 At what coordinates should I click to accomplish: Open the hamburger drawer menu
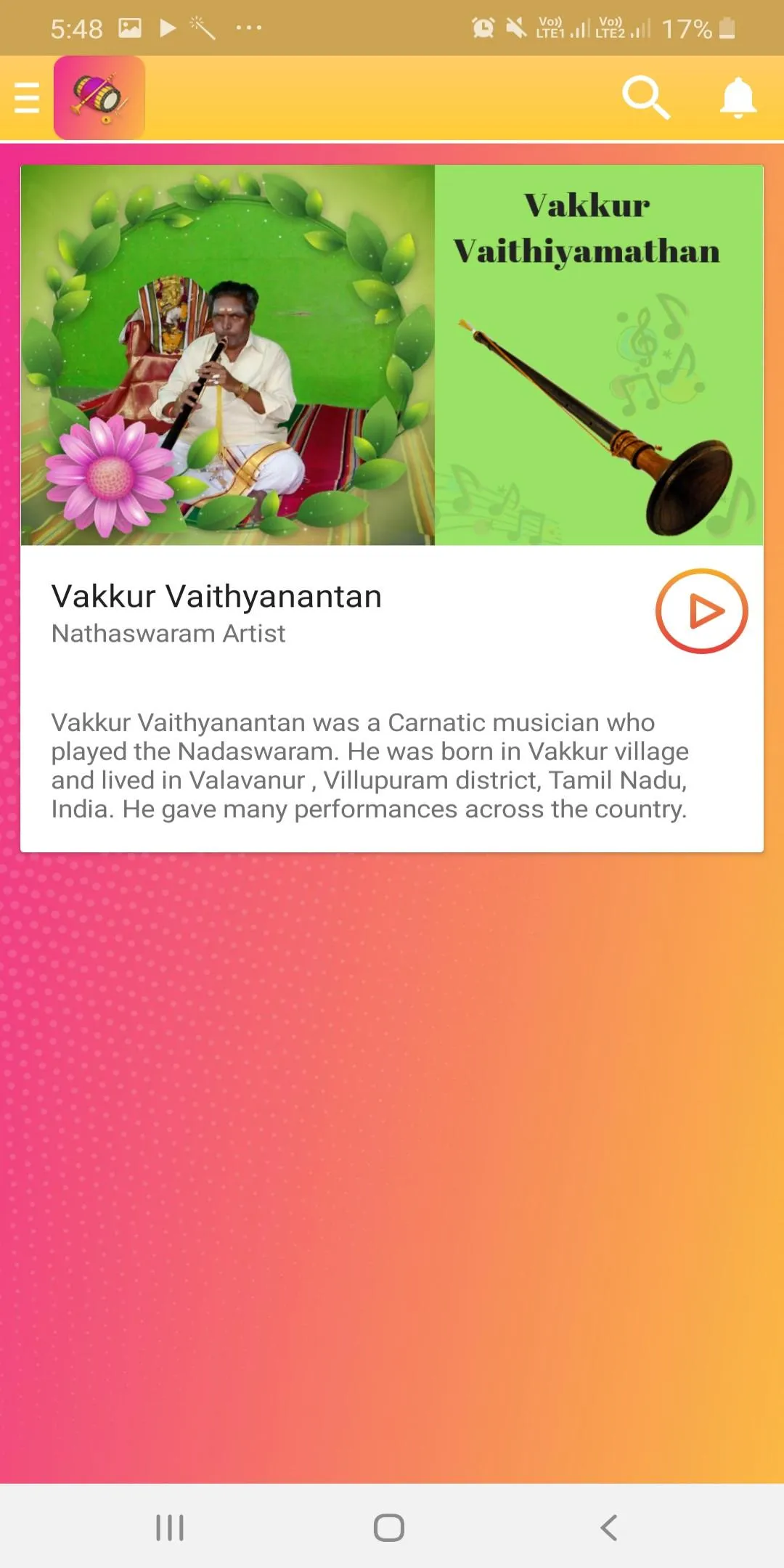tap(27, 98)
